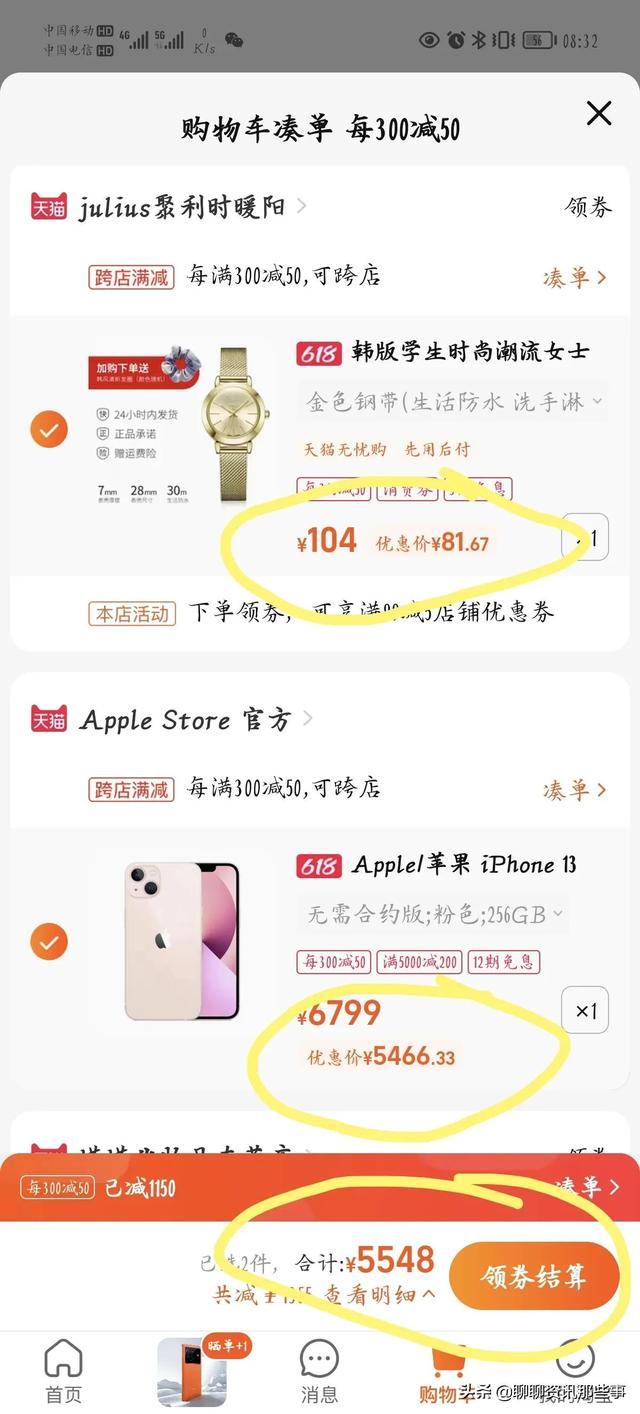Adjust the iPhone 13 quantity ×1
The height and width of the screenshot is (1414, 640).
(x=585, y=1012)
